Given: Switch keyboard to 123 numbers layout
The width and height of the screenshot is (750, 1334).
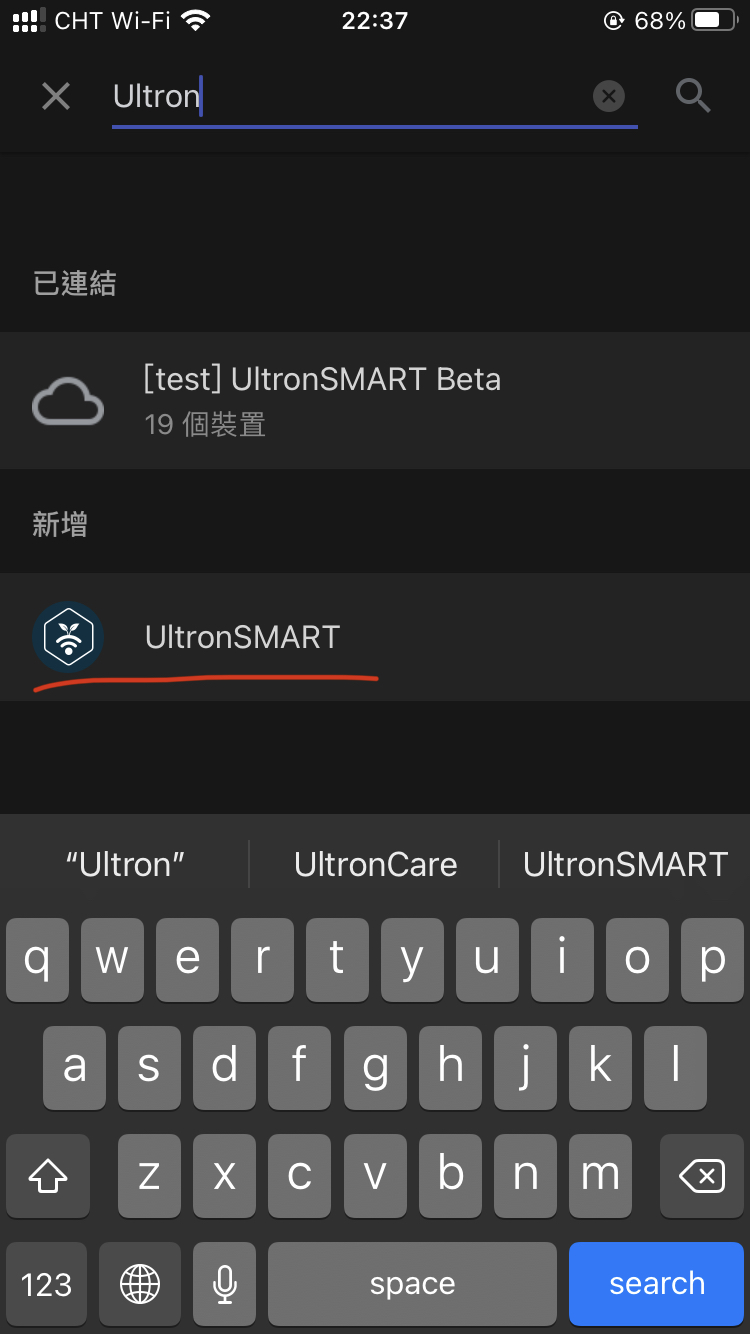Looking at the screenshot, I should (46, 1284).
